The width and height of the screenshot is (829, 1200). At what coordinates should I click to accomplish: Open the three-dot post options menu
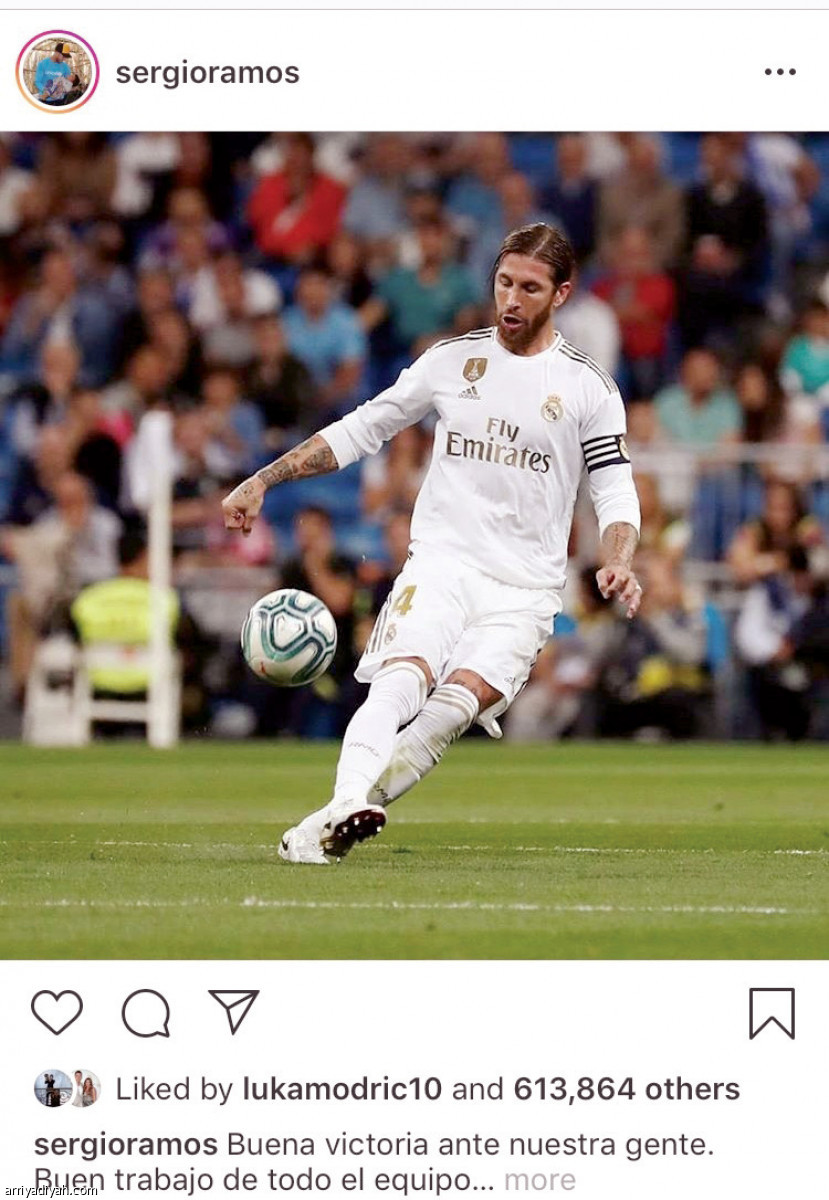779,72
